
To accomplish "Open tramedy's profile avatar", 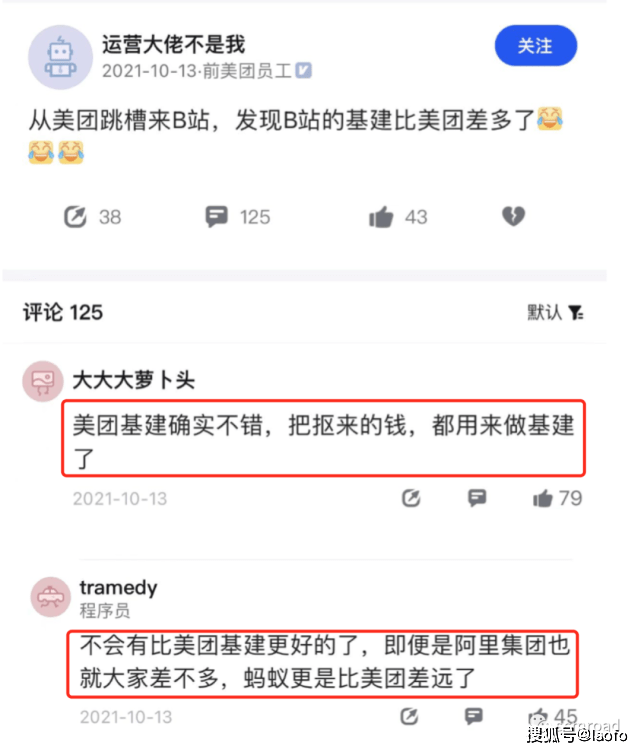I will [x=50, y=597].
